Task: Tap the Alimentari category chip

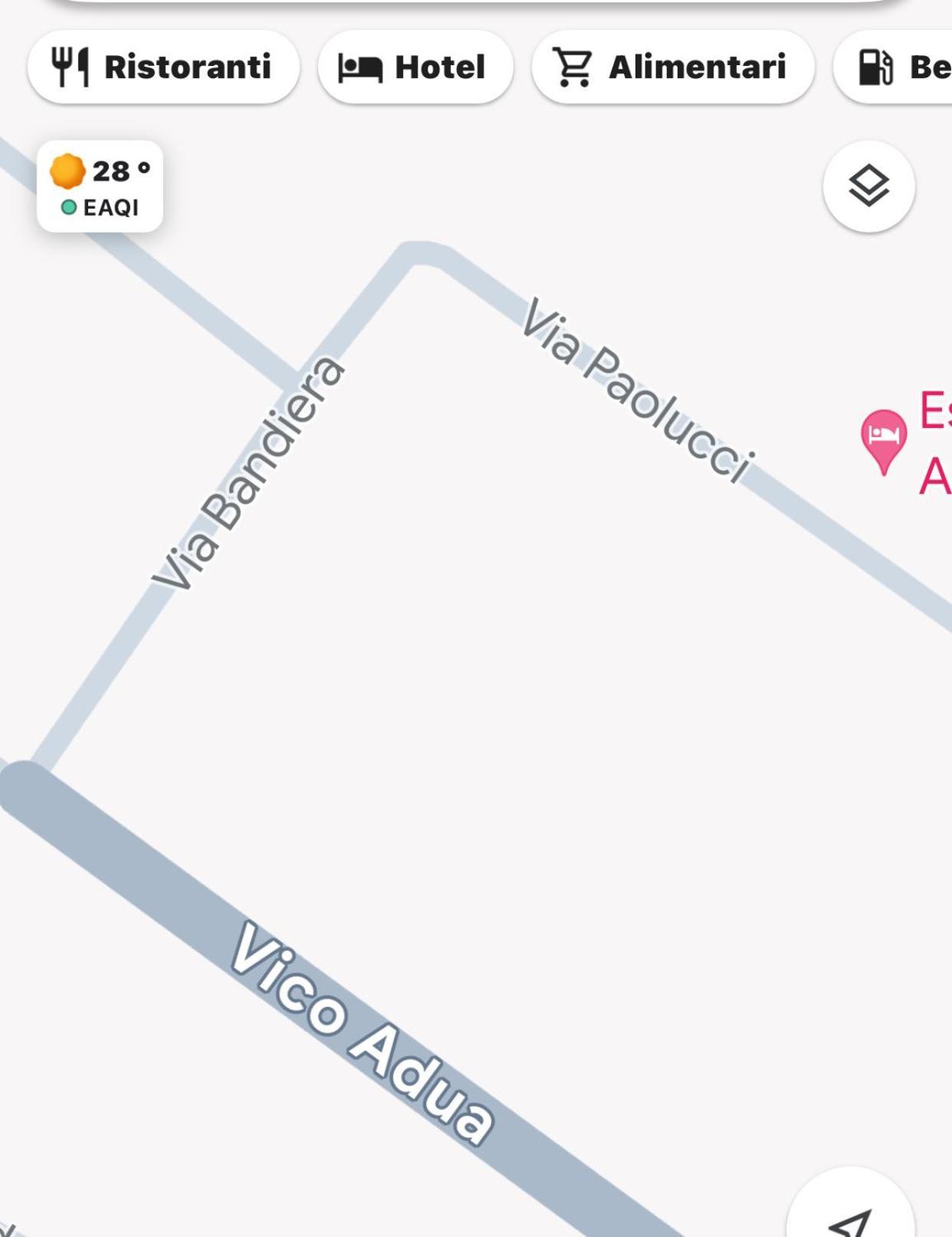Action: (672, 67)
